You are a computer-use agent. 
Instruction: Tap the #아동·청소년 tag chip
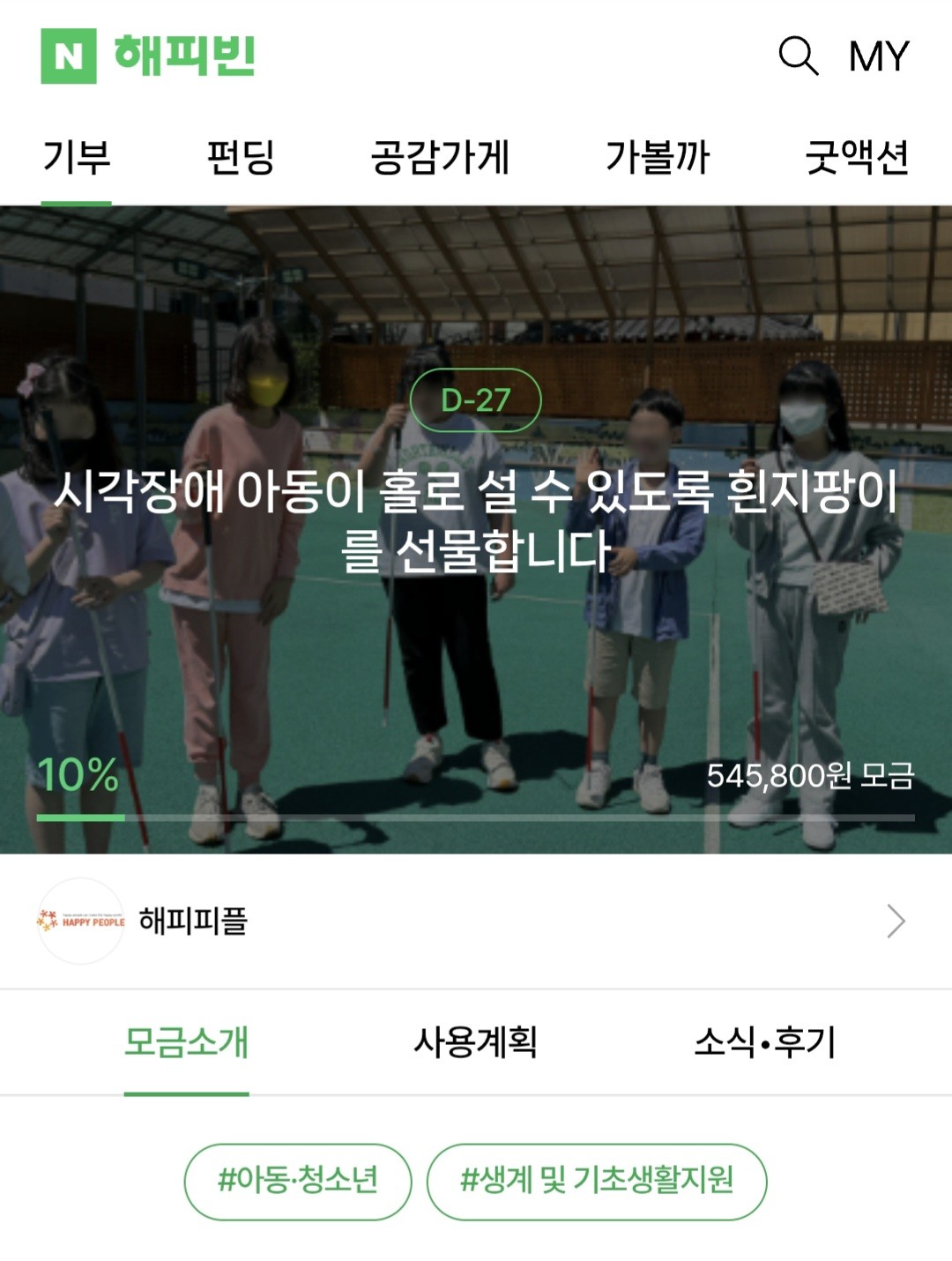coord(298,1181)
